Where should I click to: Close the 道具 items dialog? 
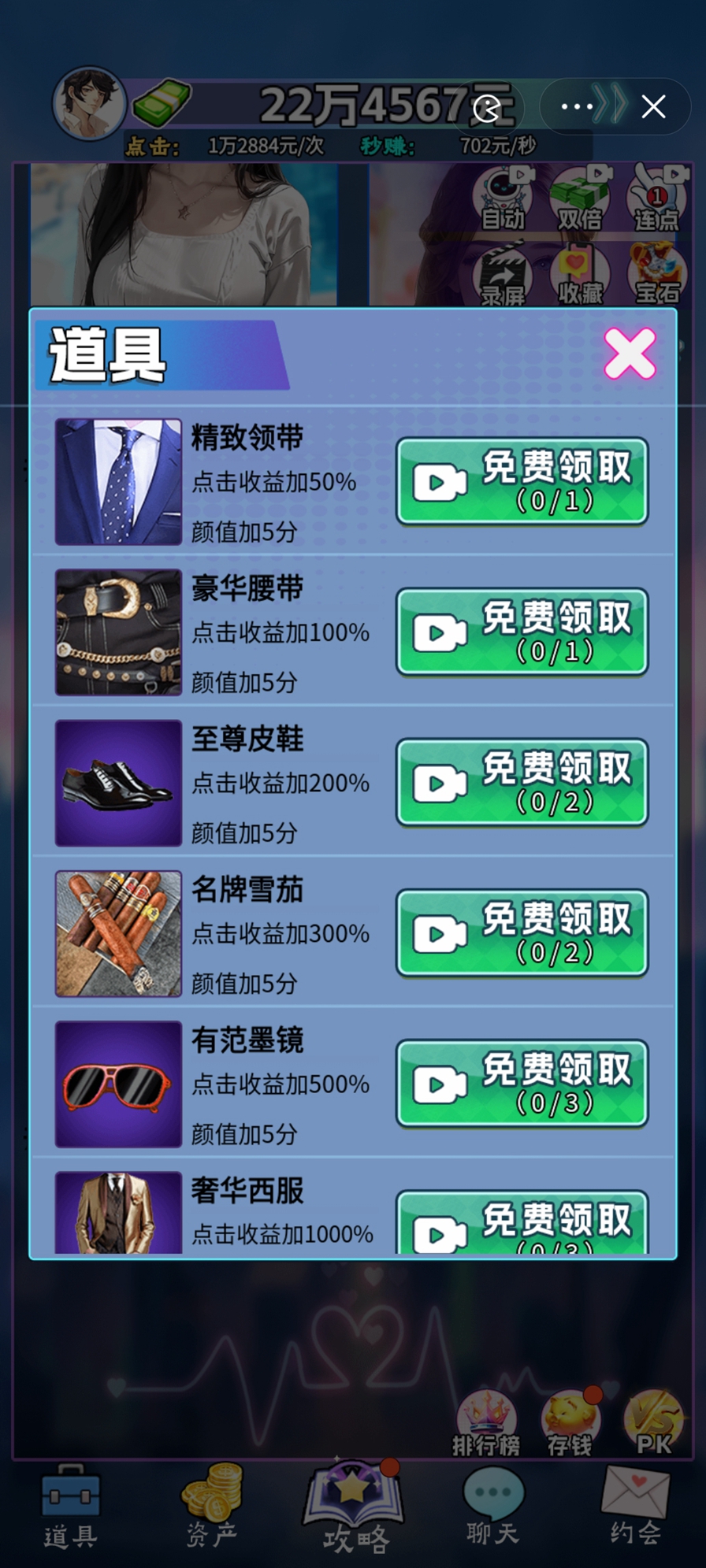(x=628, y=354)
